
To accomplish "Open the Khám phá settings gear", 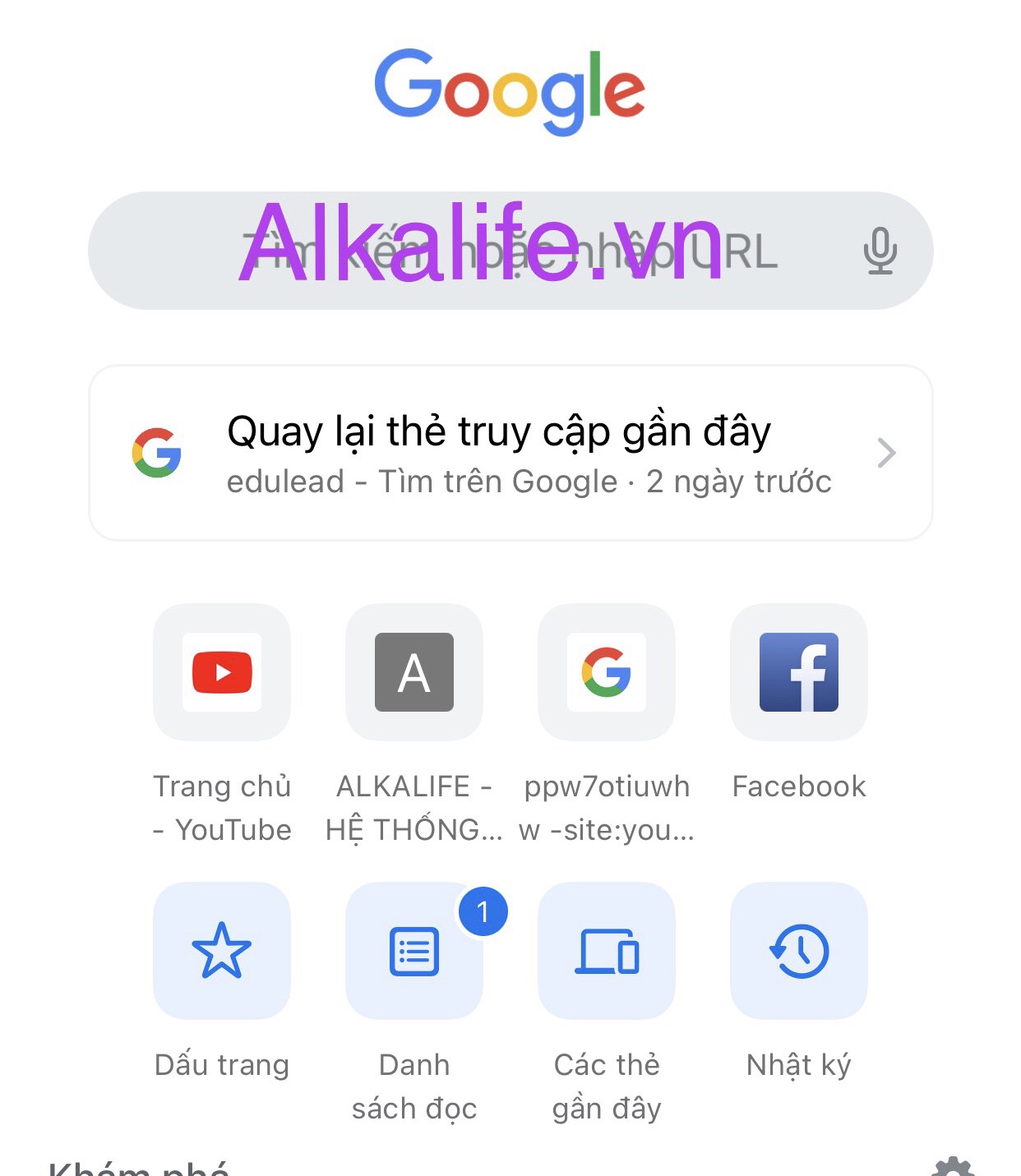I will [x=954, y=1169].
